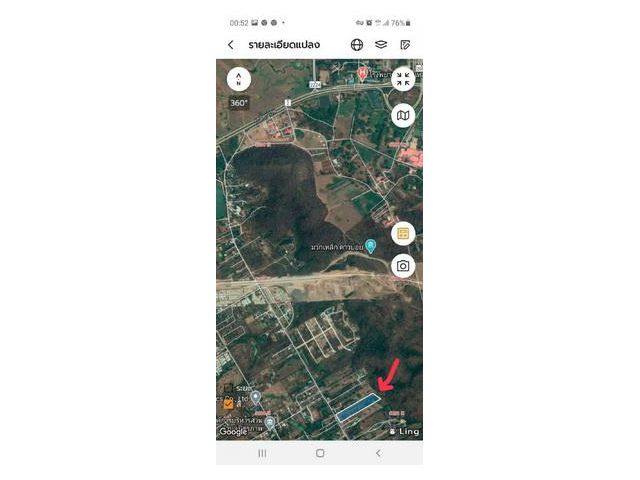Select the blue highlighted land parcel
The height and width of the screenshot is (480, 640).
pyautogui.click(x=358, y=407)
